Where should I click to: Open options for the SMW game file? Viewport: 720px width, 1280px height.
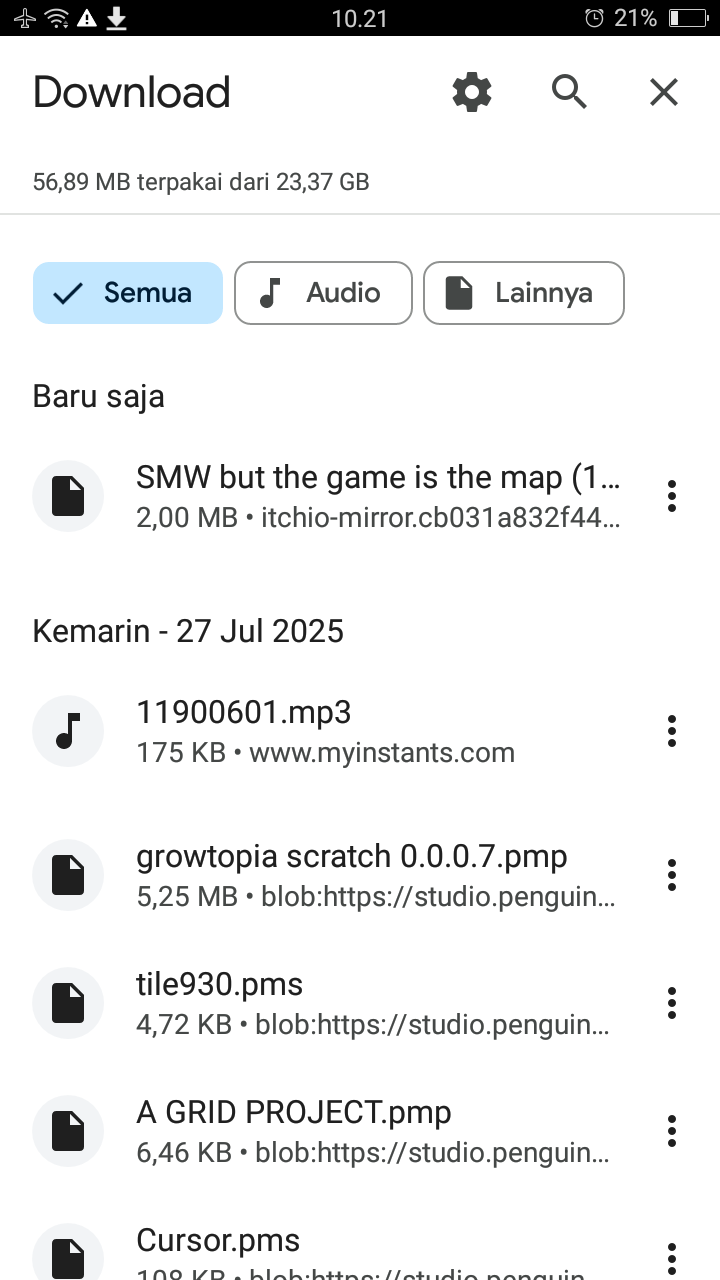pyautogui.click(x=672, y=496)
